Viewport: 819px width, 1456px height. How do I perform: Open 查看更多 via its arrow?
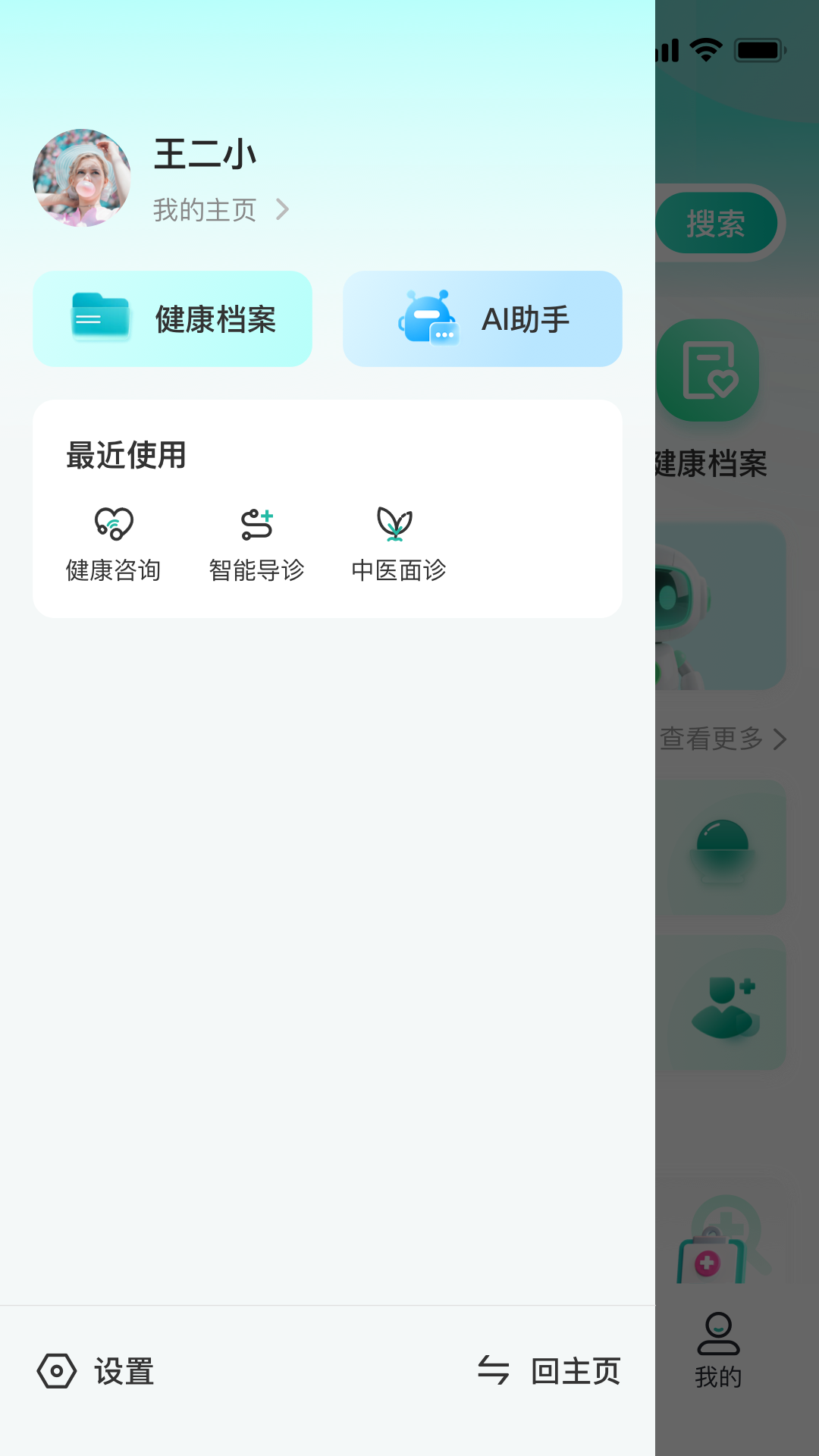[x=780, y=739]
